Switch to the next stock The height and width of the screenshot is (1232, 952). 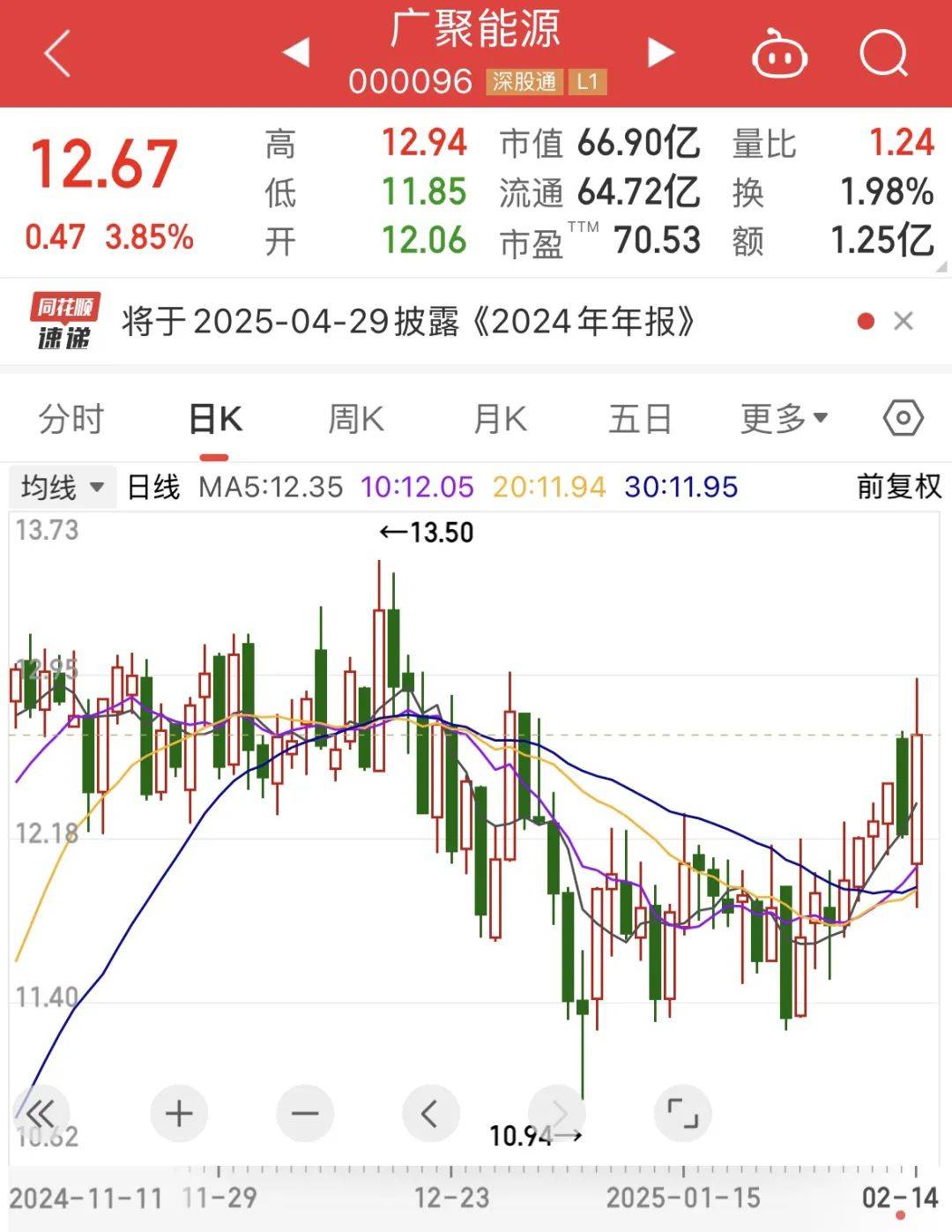(x=660, y=52)
